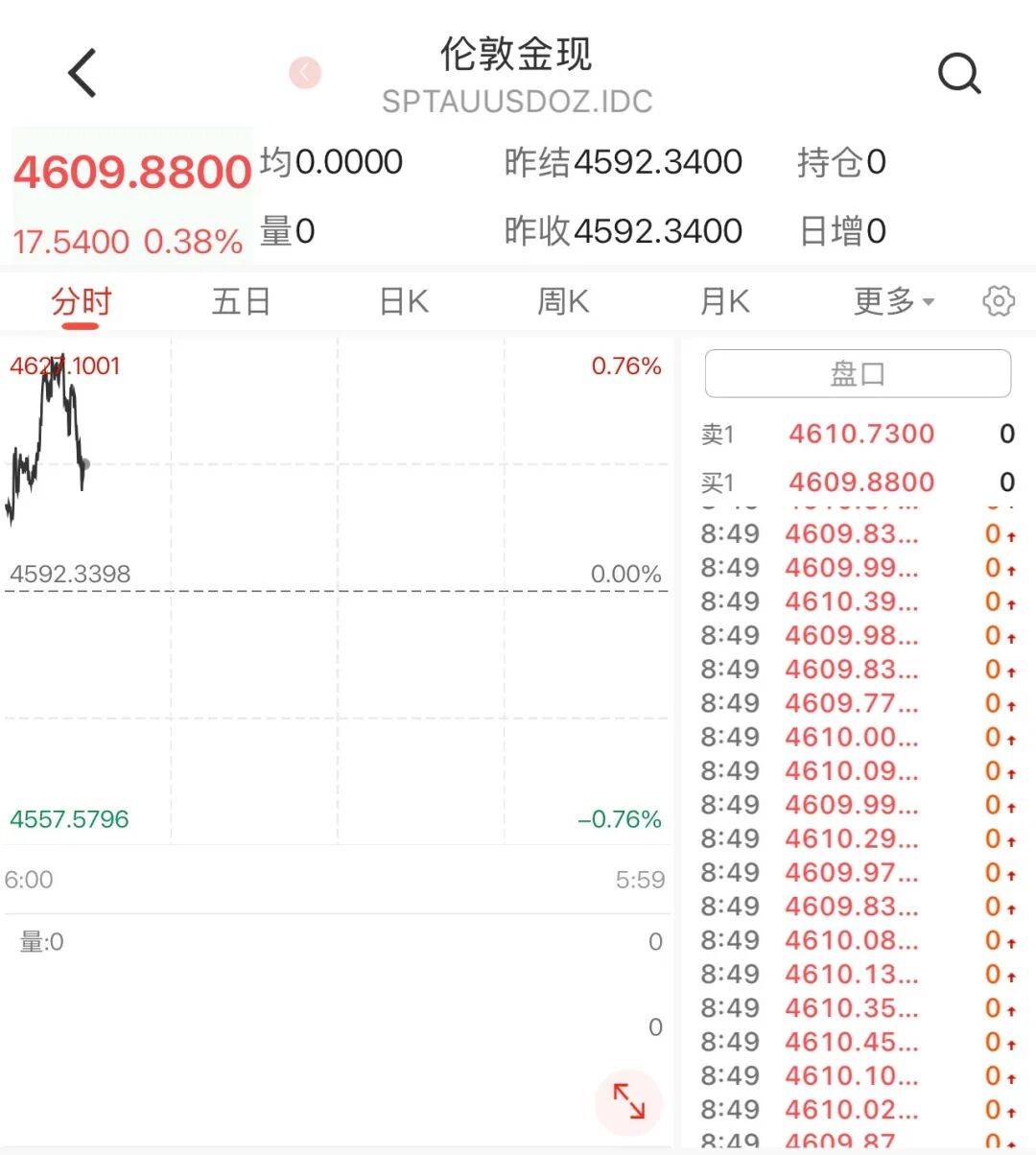Open the chart settings gear

[x=999, y=301]
